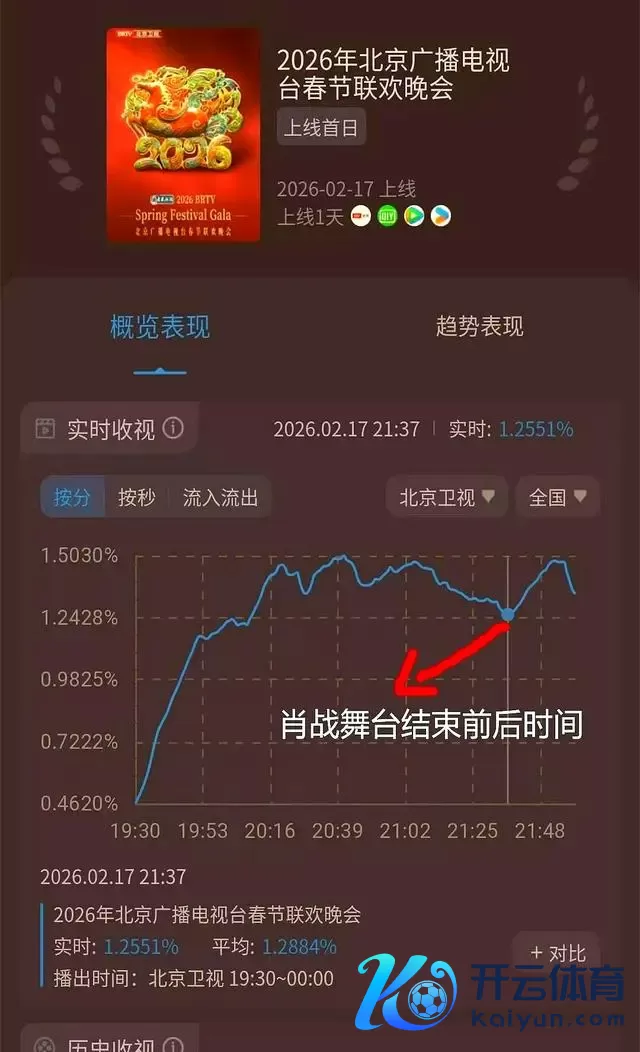Open the gala poster thumbnail
Viewport: 640px width, 1052px height.
pyautogui.click(x=183, y=135)
